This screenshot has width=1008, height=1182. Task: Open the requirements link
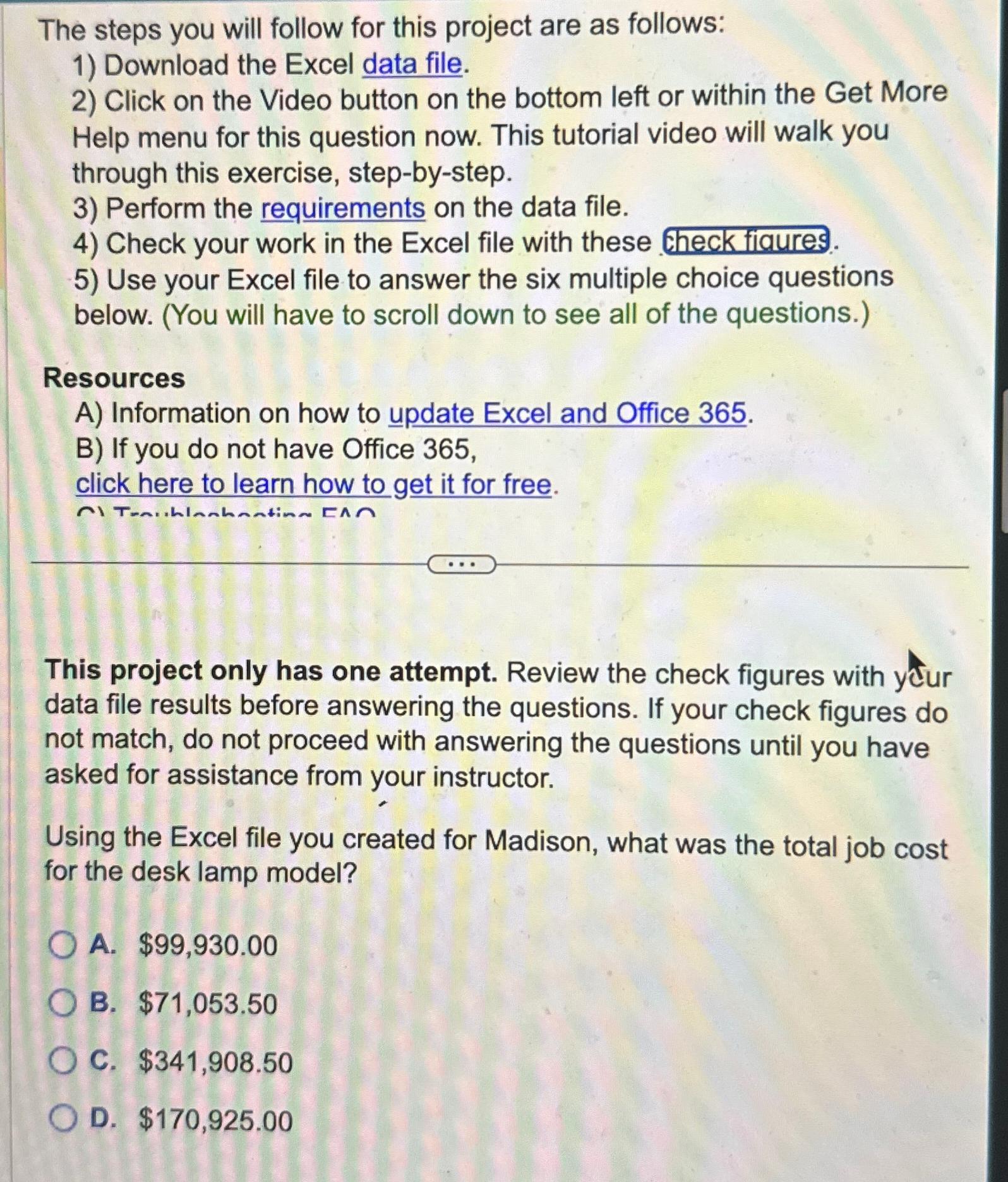click(x=343, y=208)
